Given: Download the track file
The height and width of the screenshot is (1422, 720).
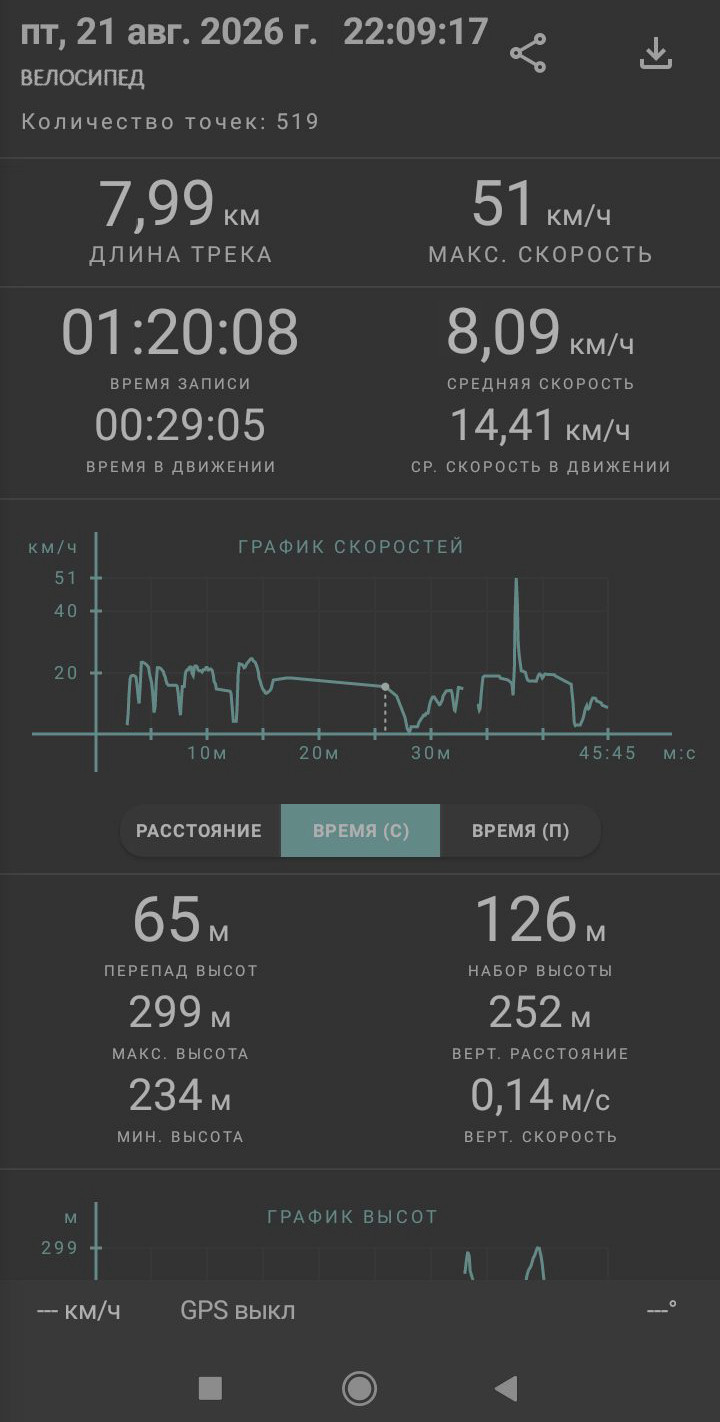Looking at the screenshot, I should [x=656, y=54].
